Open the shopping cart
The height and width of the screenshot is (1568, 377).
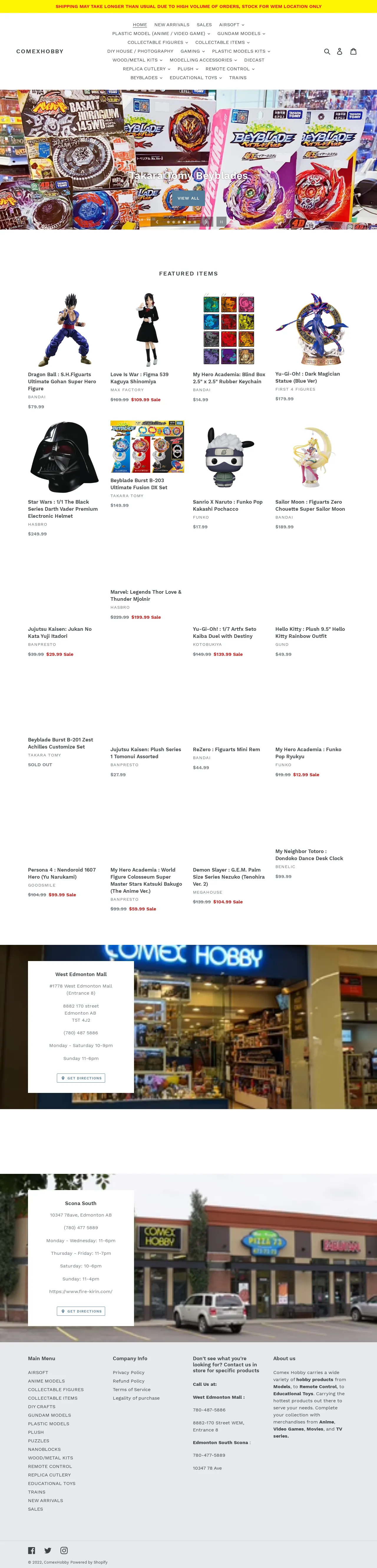[353, 52]
